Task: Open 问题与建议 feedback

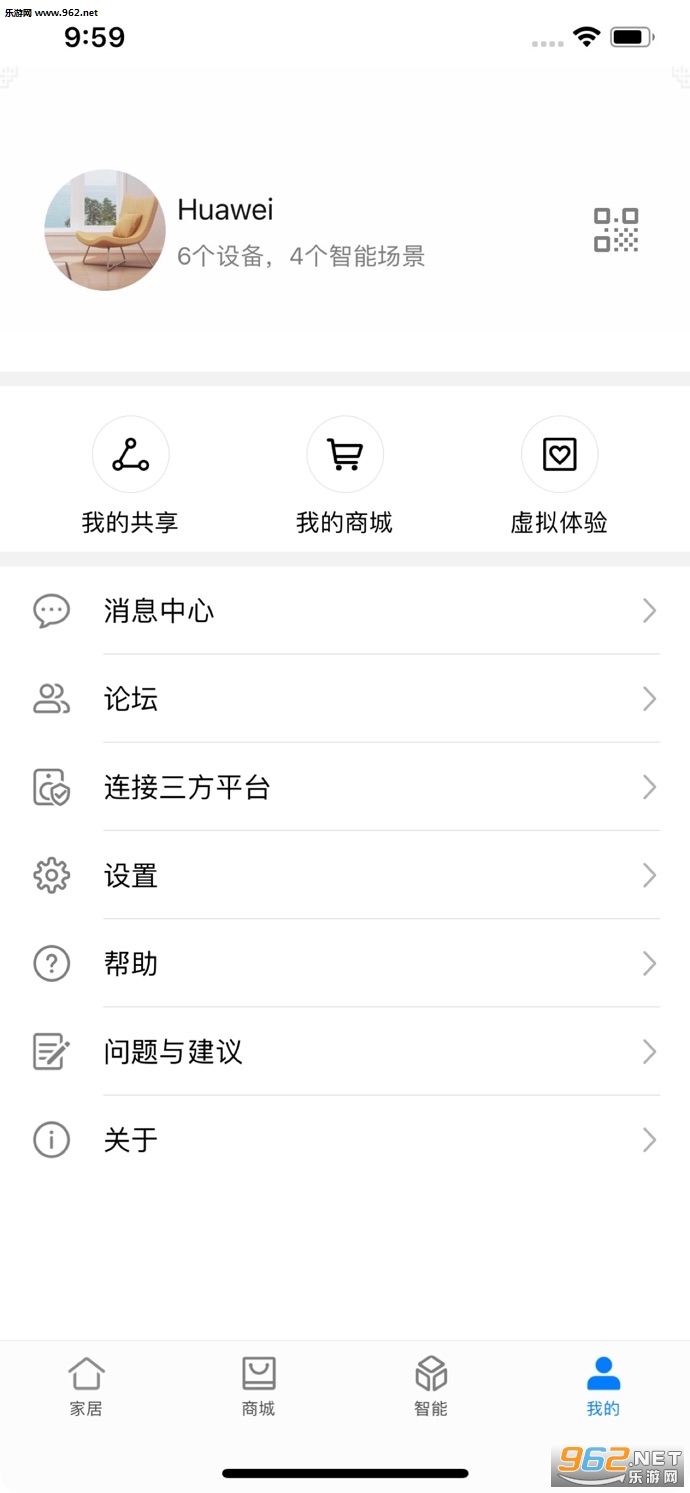Action: [345, 1051]
